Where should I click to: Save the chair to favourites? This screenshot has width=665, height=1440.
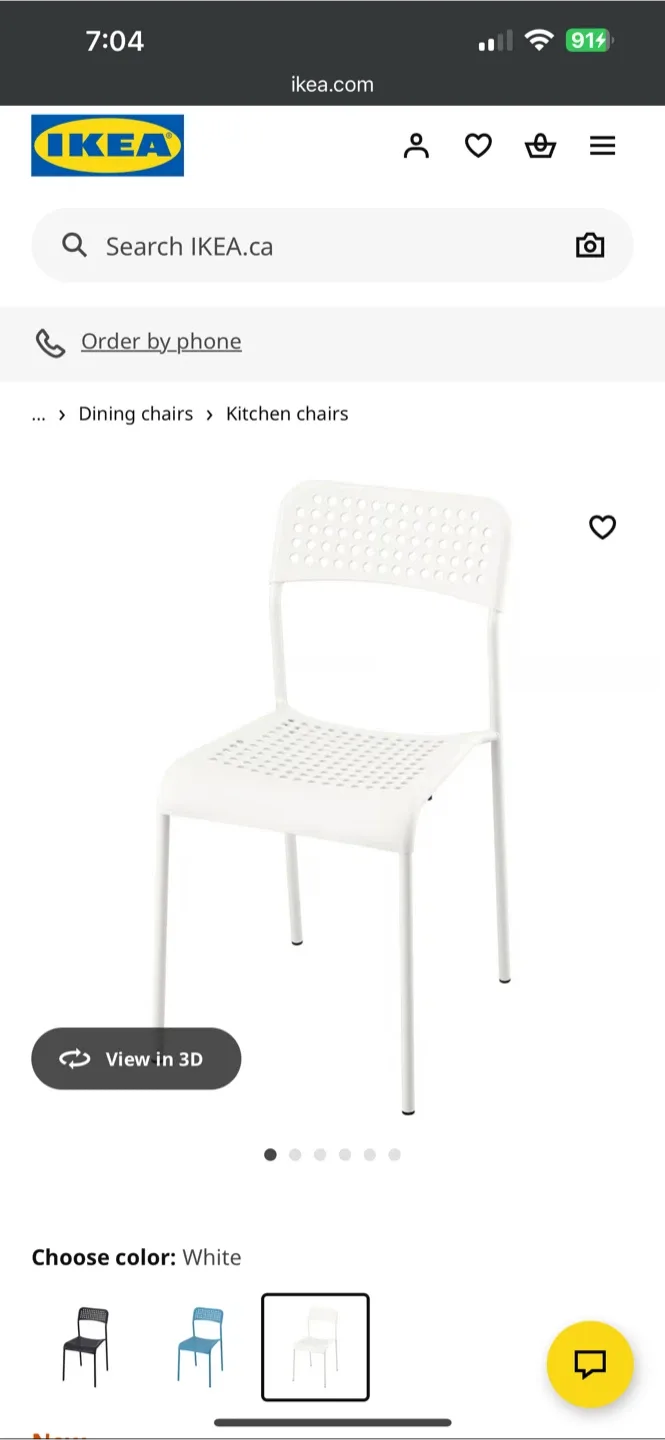pyautogui.click(x=602, y=527)
